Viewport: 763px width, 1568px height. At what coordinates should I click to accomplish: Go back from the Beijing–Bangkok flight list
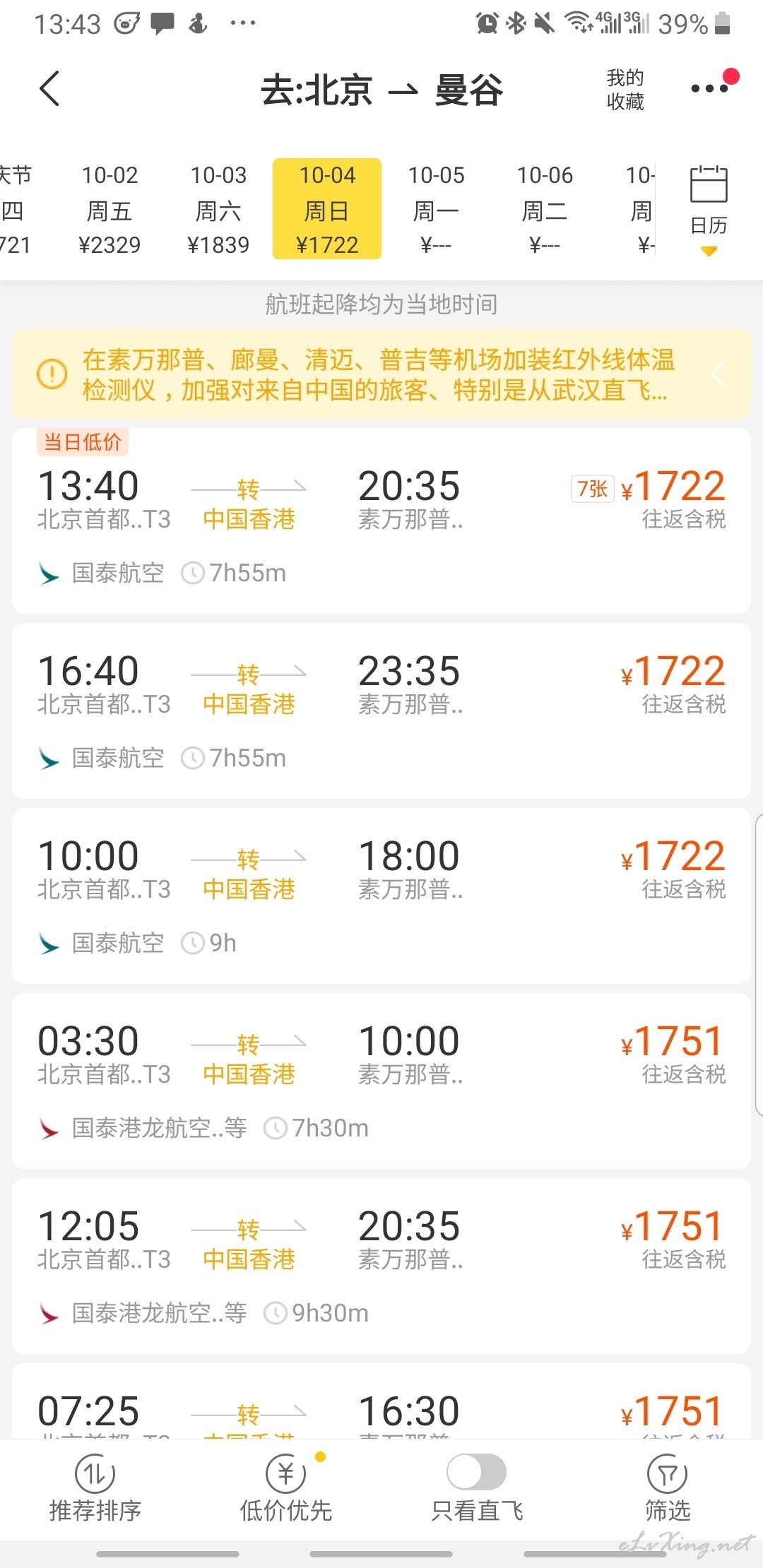pyautogui.click(x=49, y=89)
